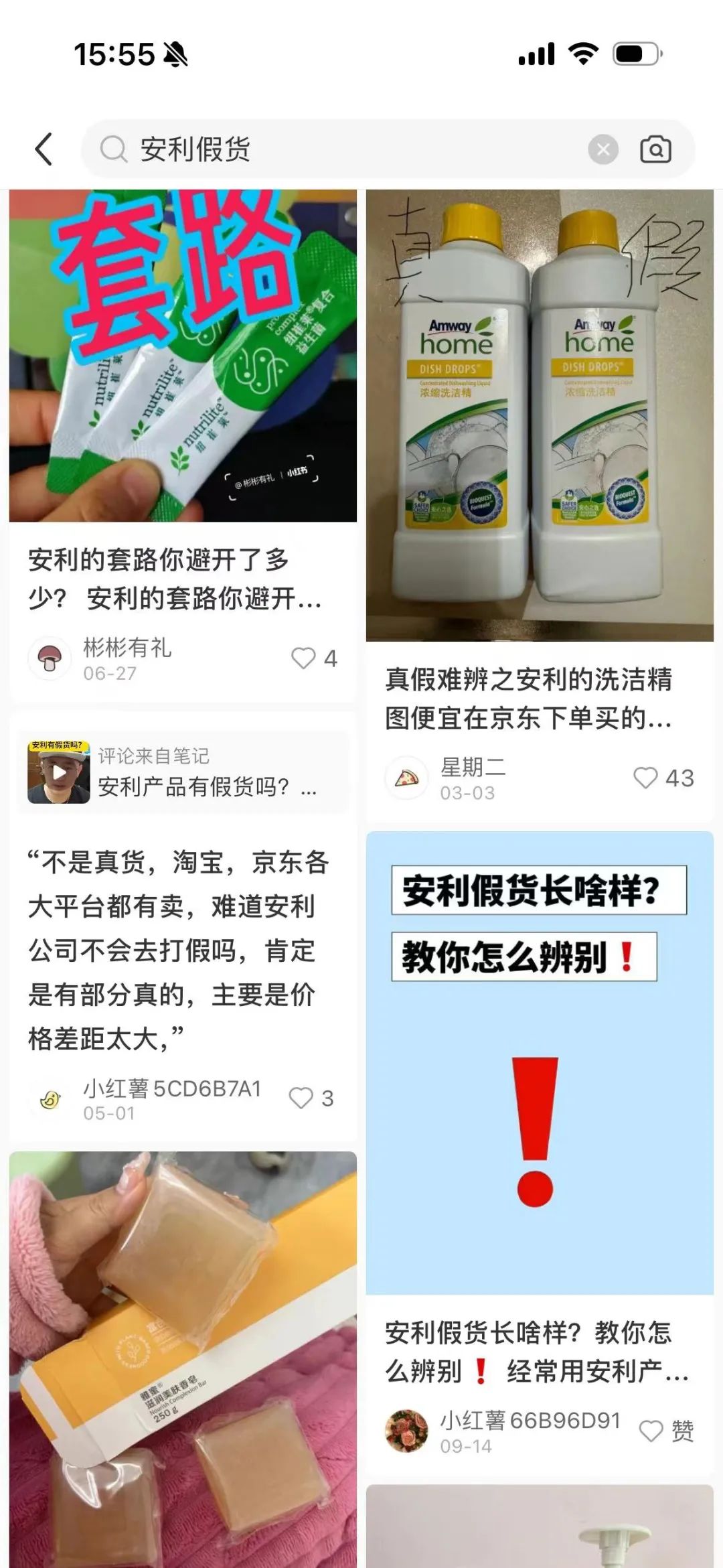
Task: Open 彬彬有礼's profile
Action: pyautogui.click(x=50, y=658)
